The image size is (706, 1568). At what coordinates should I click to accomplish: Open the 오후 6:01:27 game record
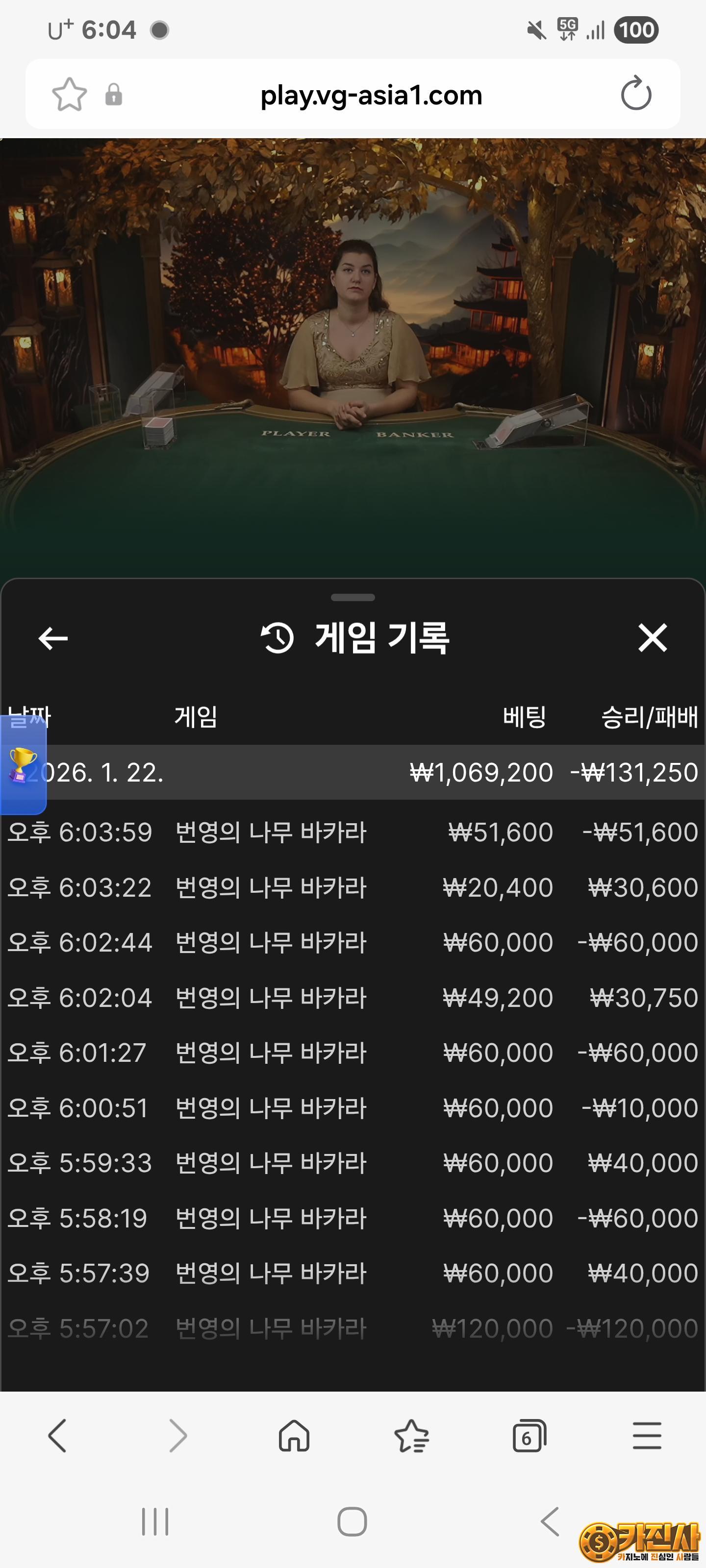pos(353,1053)
